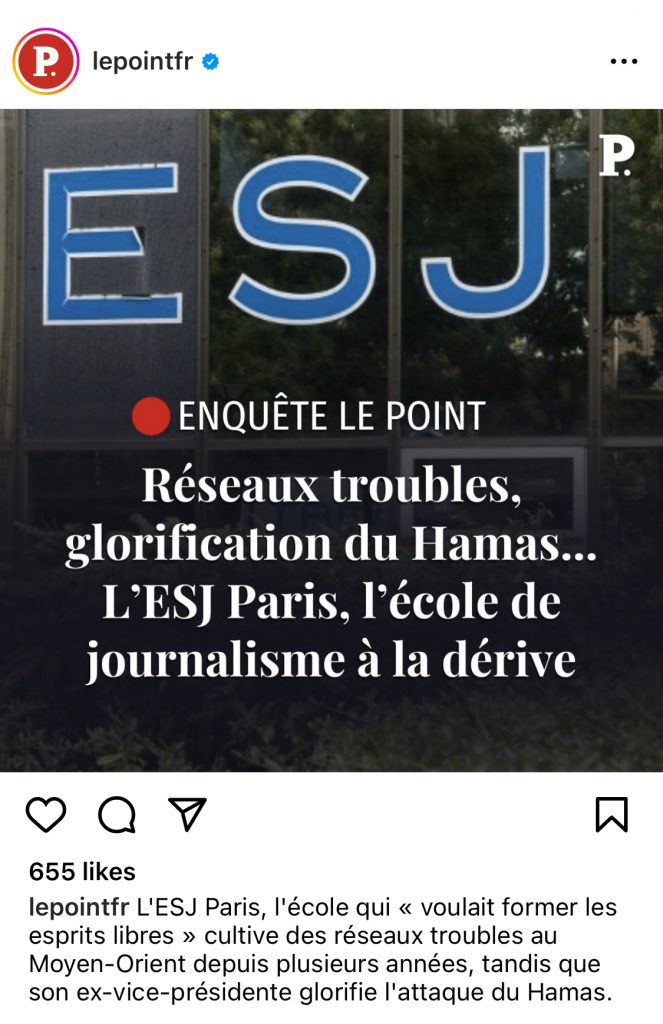Save the post with bookmark icon

tap(611, 815)
